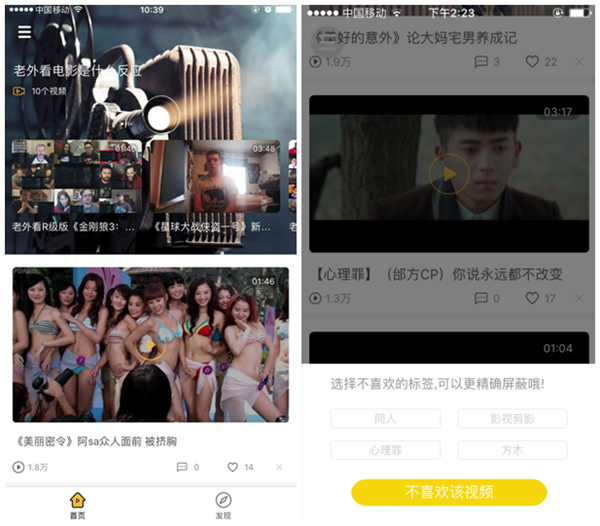This screenshot has width=600, height=526.
Task: Play the 《美丽密令》 video
Action: point(150,345)
